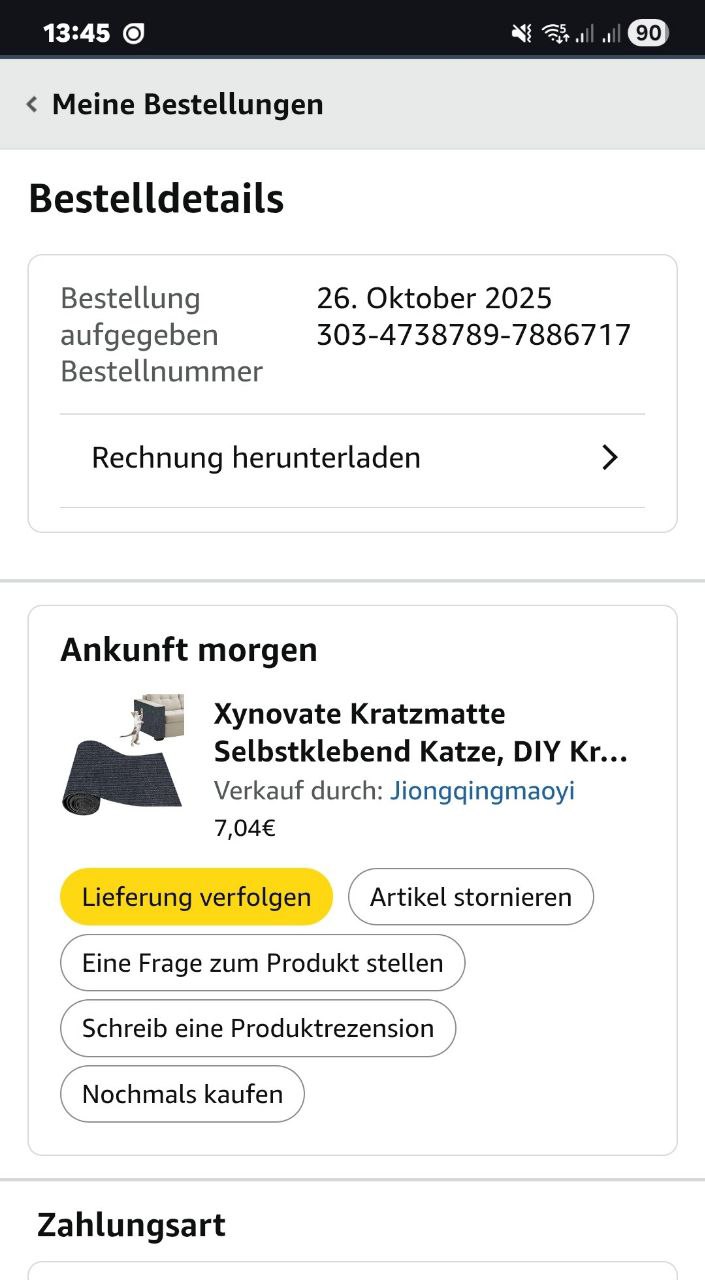
Task: Cancel the item via Artikel stornieren
Action: point(470,897)
